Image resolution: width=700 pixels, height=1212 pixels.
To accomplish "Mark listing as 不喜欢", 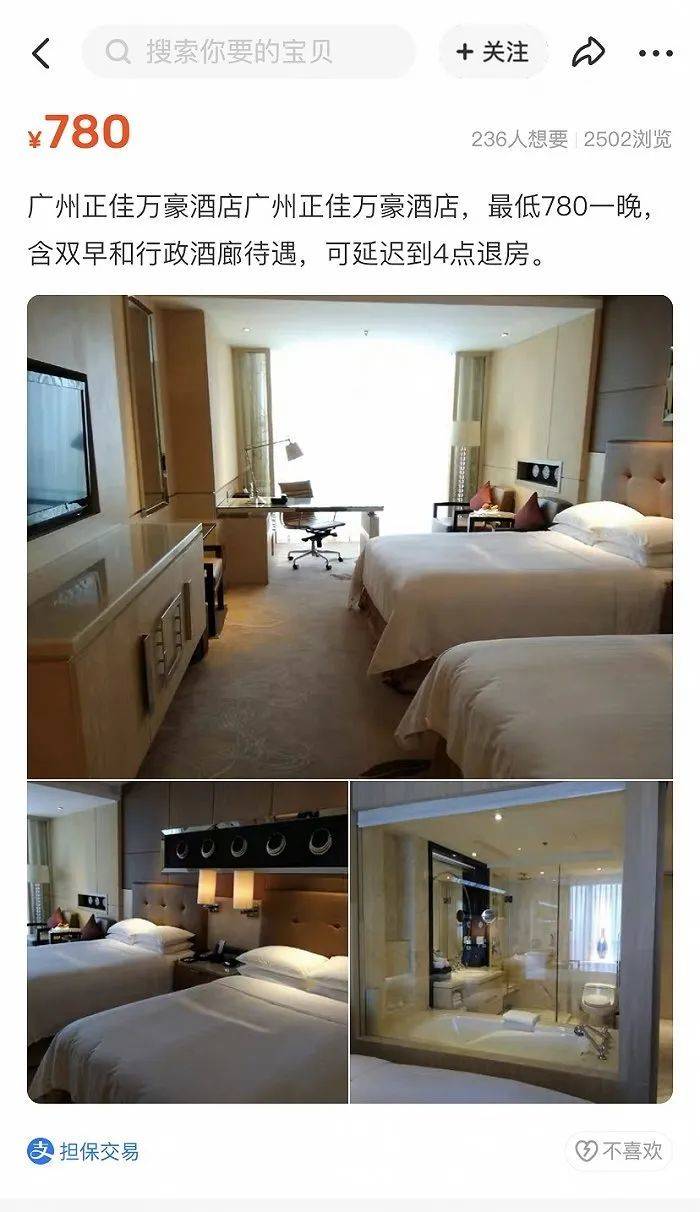I will coord(618,1151).
